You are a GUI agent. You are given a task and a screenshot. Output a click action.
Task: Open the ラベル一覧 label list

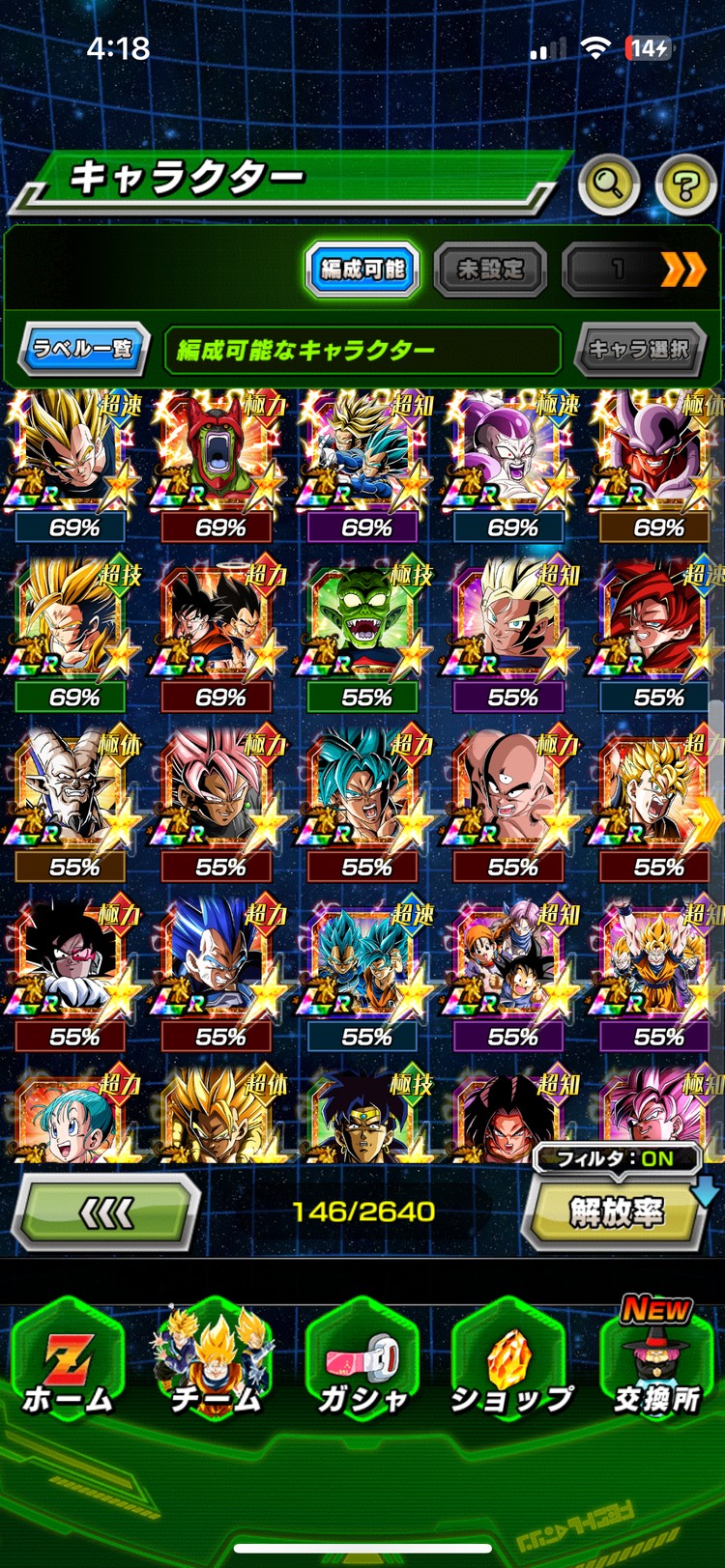[x=82, y=349]
